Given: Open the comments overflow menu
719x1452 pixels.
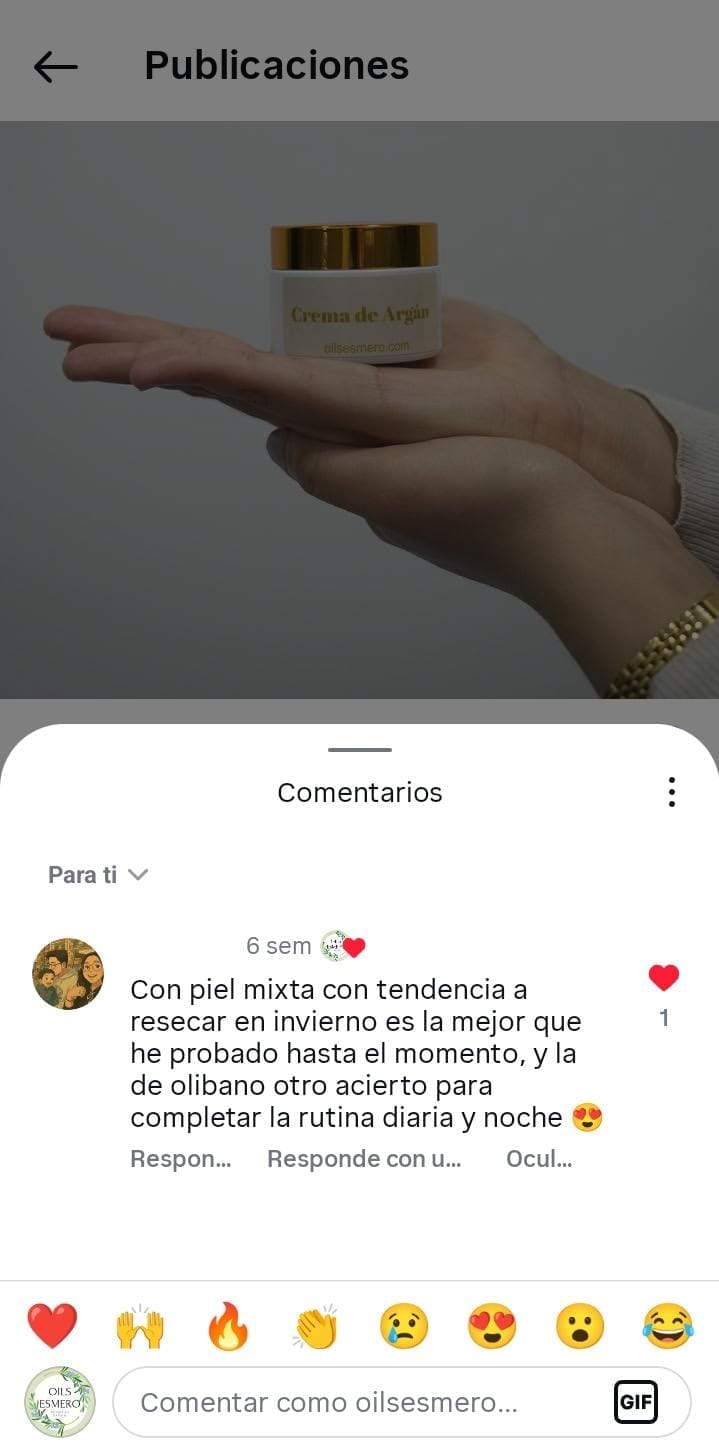Looking at the screenshot, I should [671, 792].
